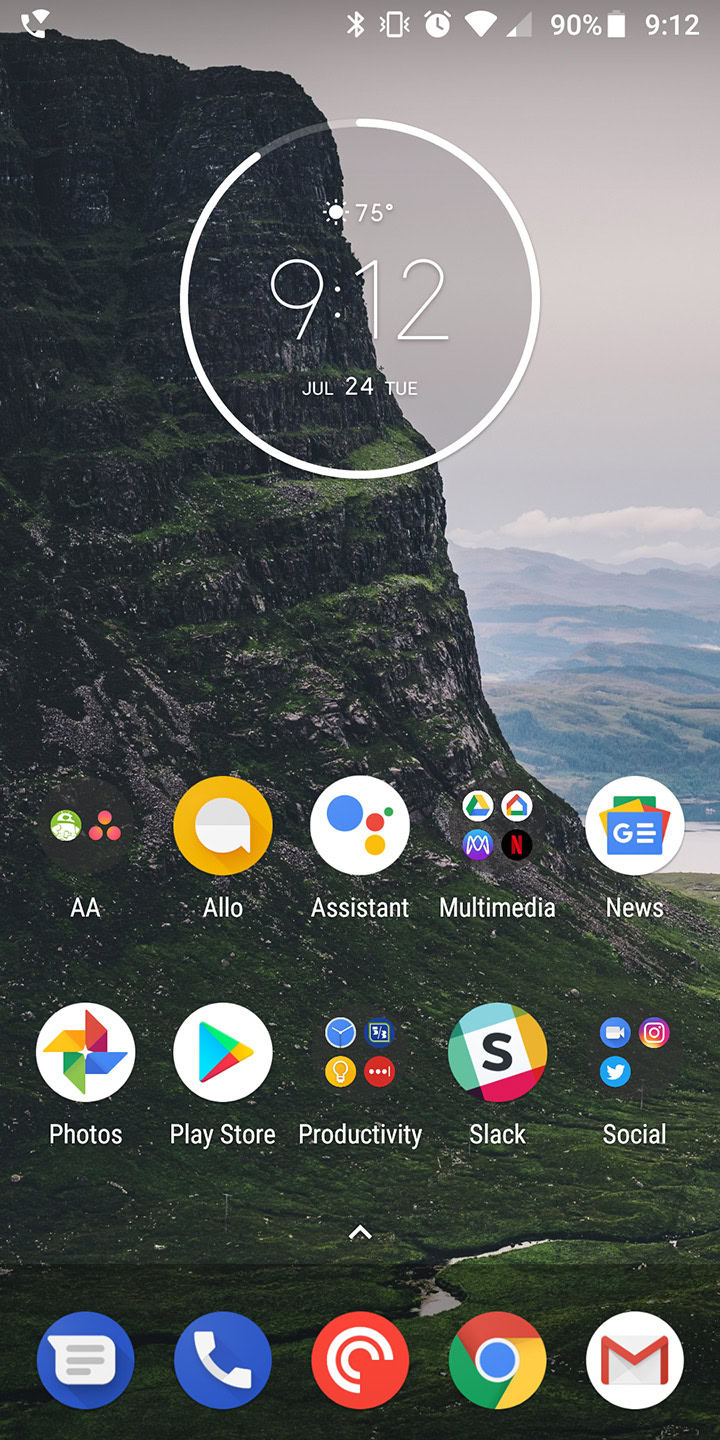Screen dimensions: 720x1440
Task: Tap the clock and weather widget
Action: click(x=360, y=298)
